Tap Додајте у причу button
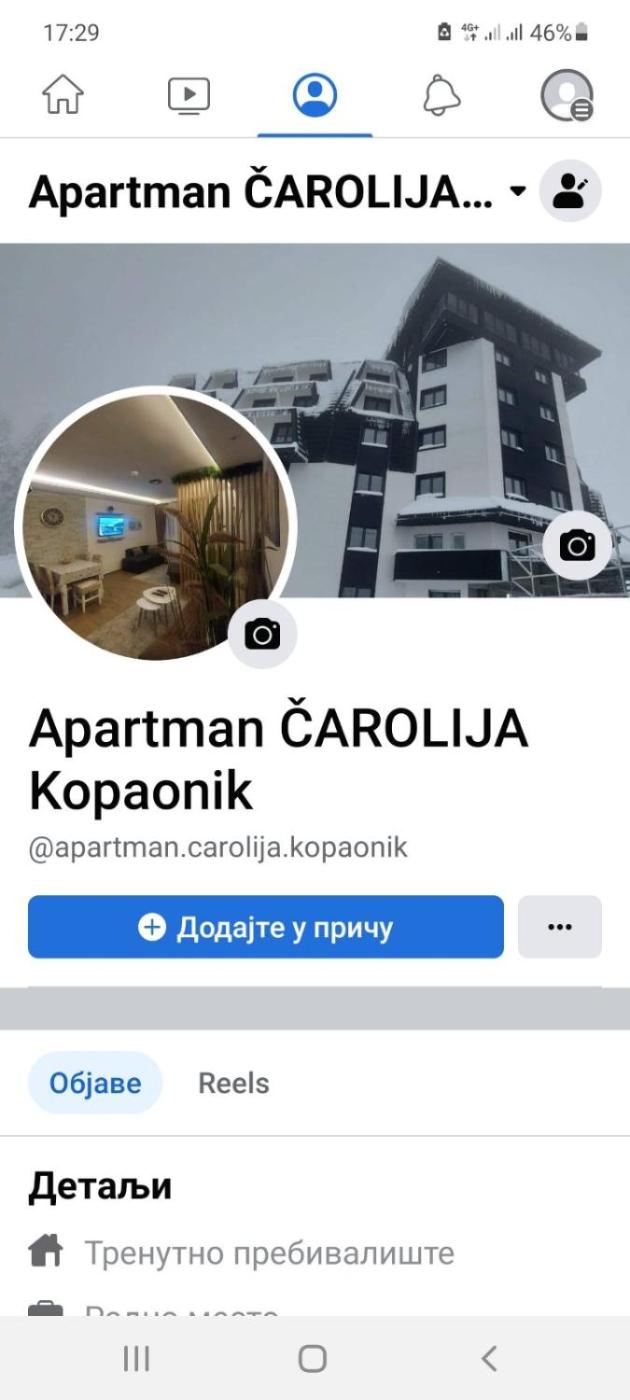 pyautogui.click(x=266, y=927)
